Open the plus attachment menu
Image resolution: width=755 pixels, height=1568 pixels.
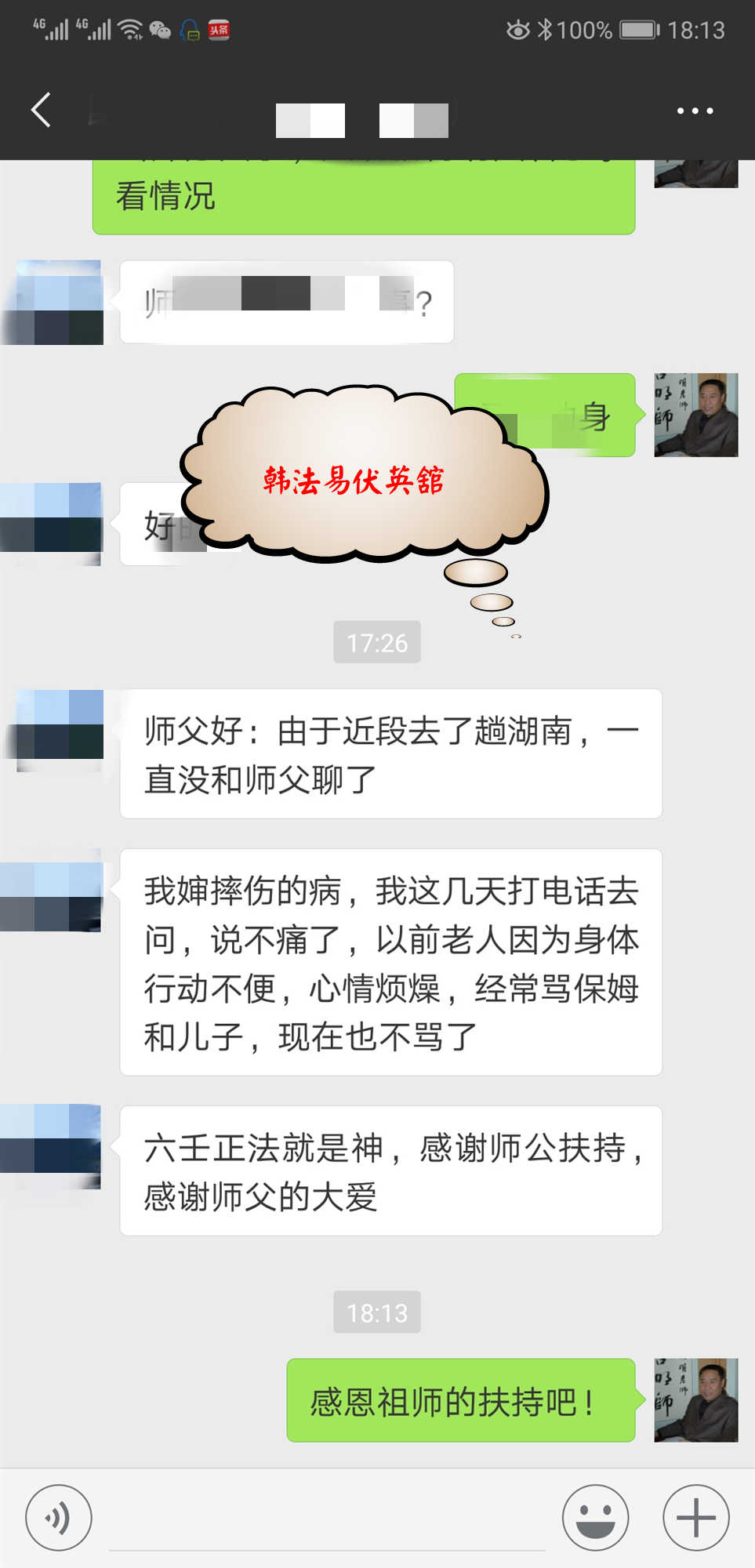point(695,1517)
